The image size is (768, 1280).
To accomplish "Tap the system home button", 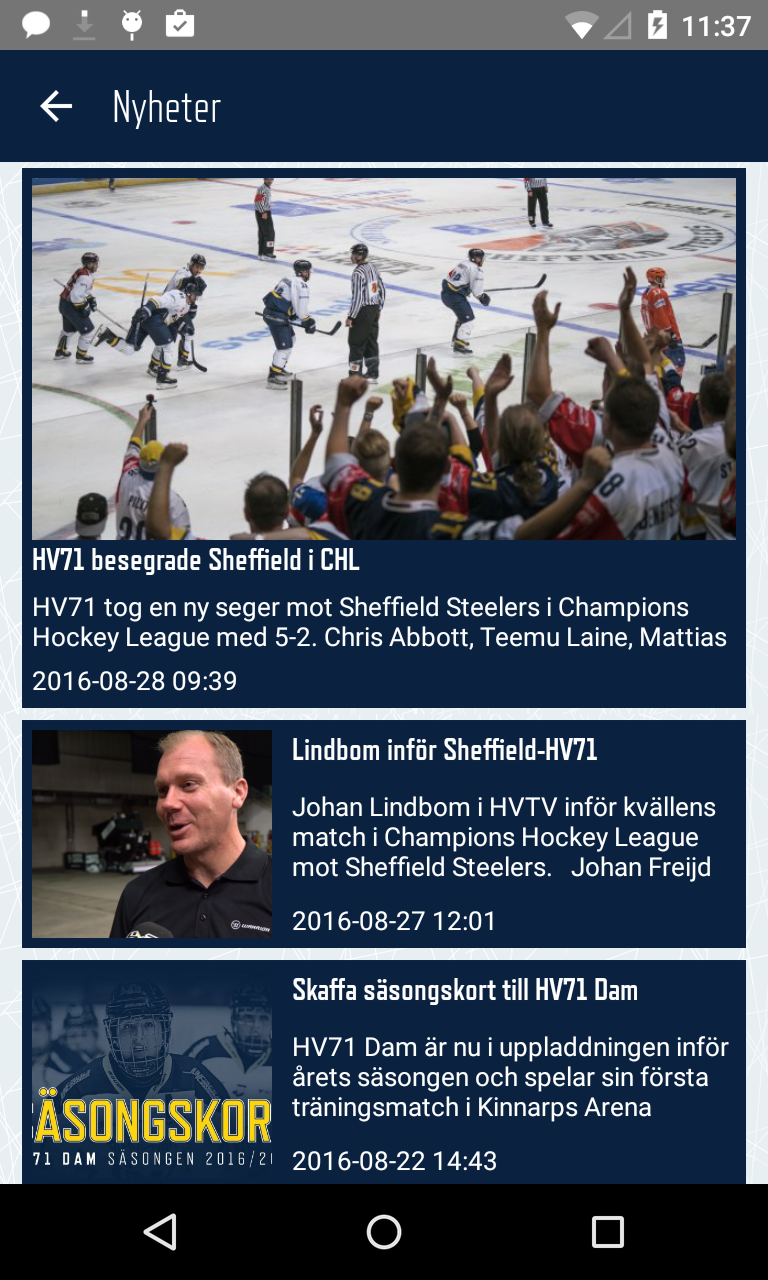I will coord(384,1232).
